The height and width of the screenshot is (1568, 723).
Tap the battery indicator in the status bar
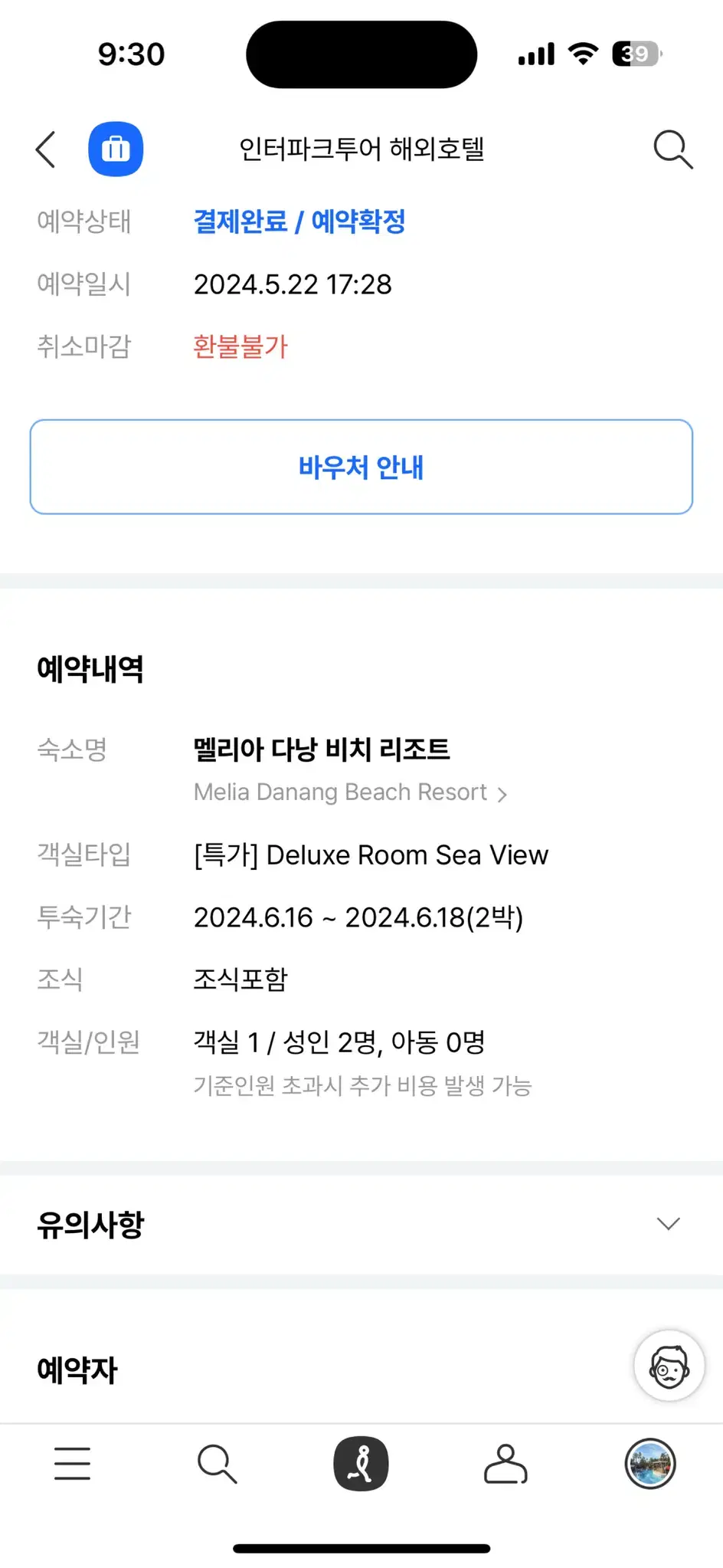[636, 54]
